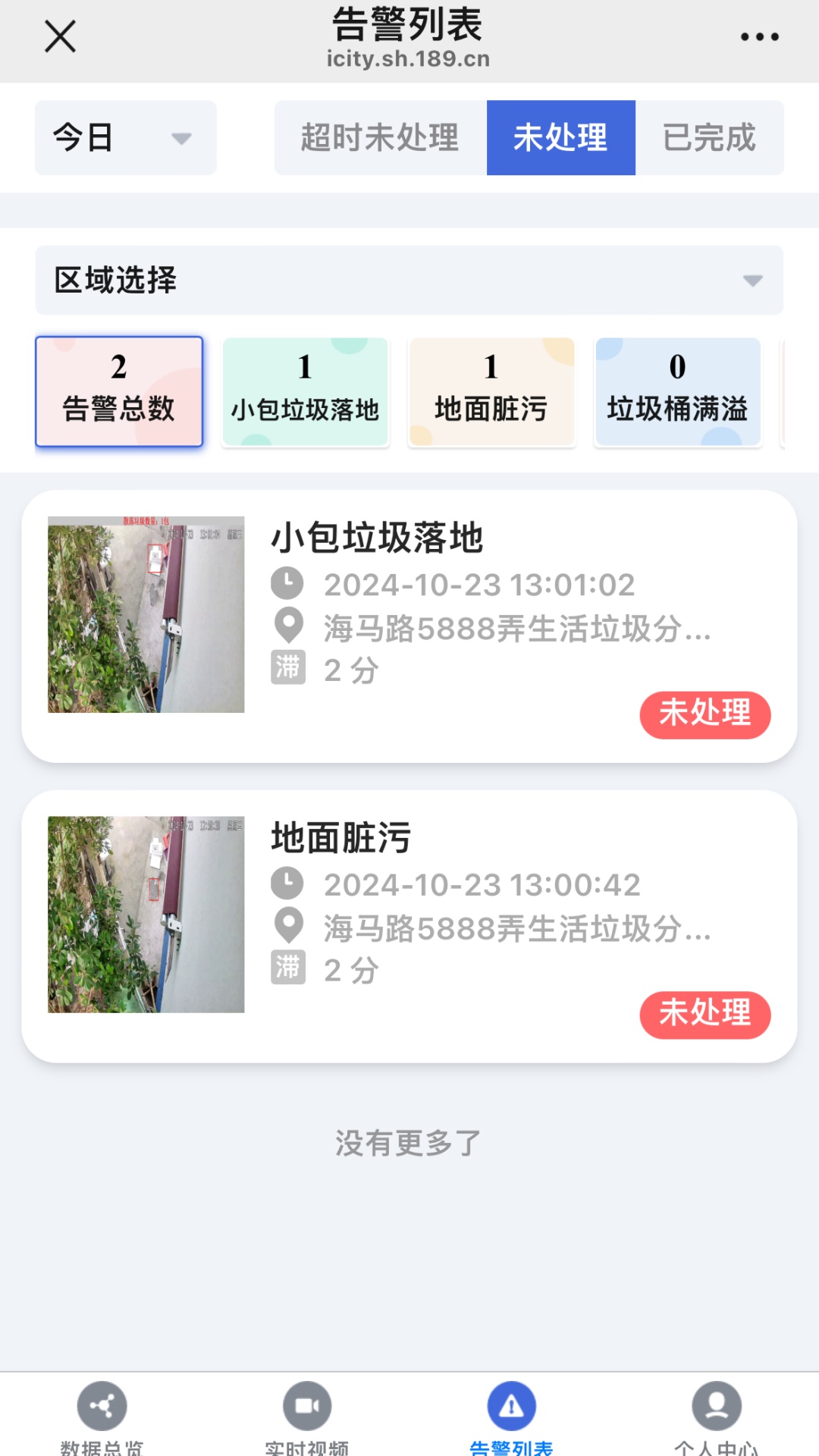Switch to the 已完成 tab
Screen dimensions: 819x1456
(x=709, y=138)
